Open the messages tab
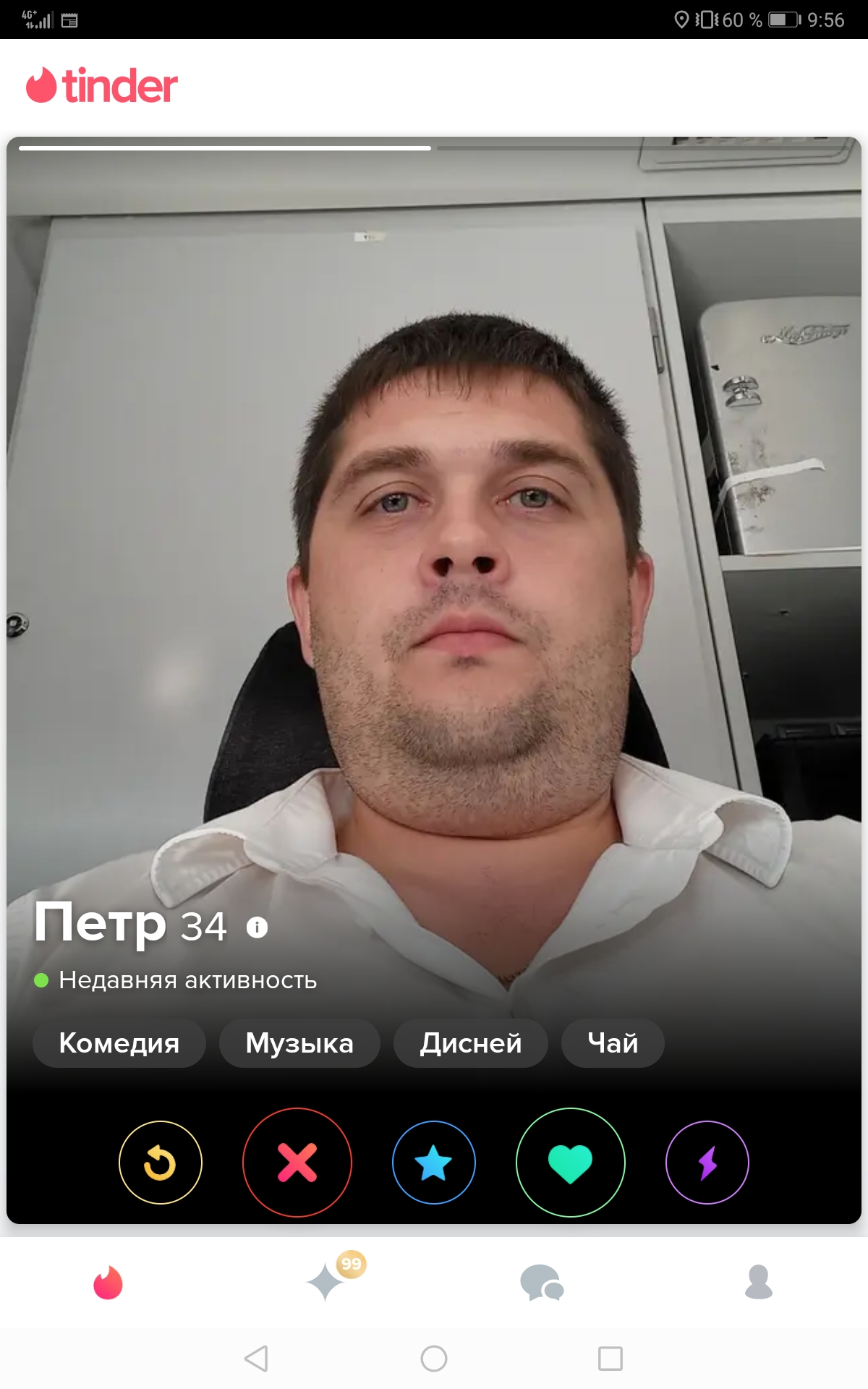Viewport: 868px width, 1389px height. [x=542, y=1283]
